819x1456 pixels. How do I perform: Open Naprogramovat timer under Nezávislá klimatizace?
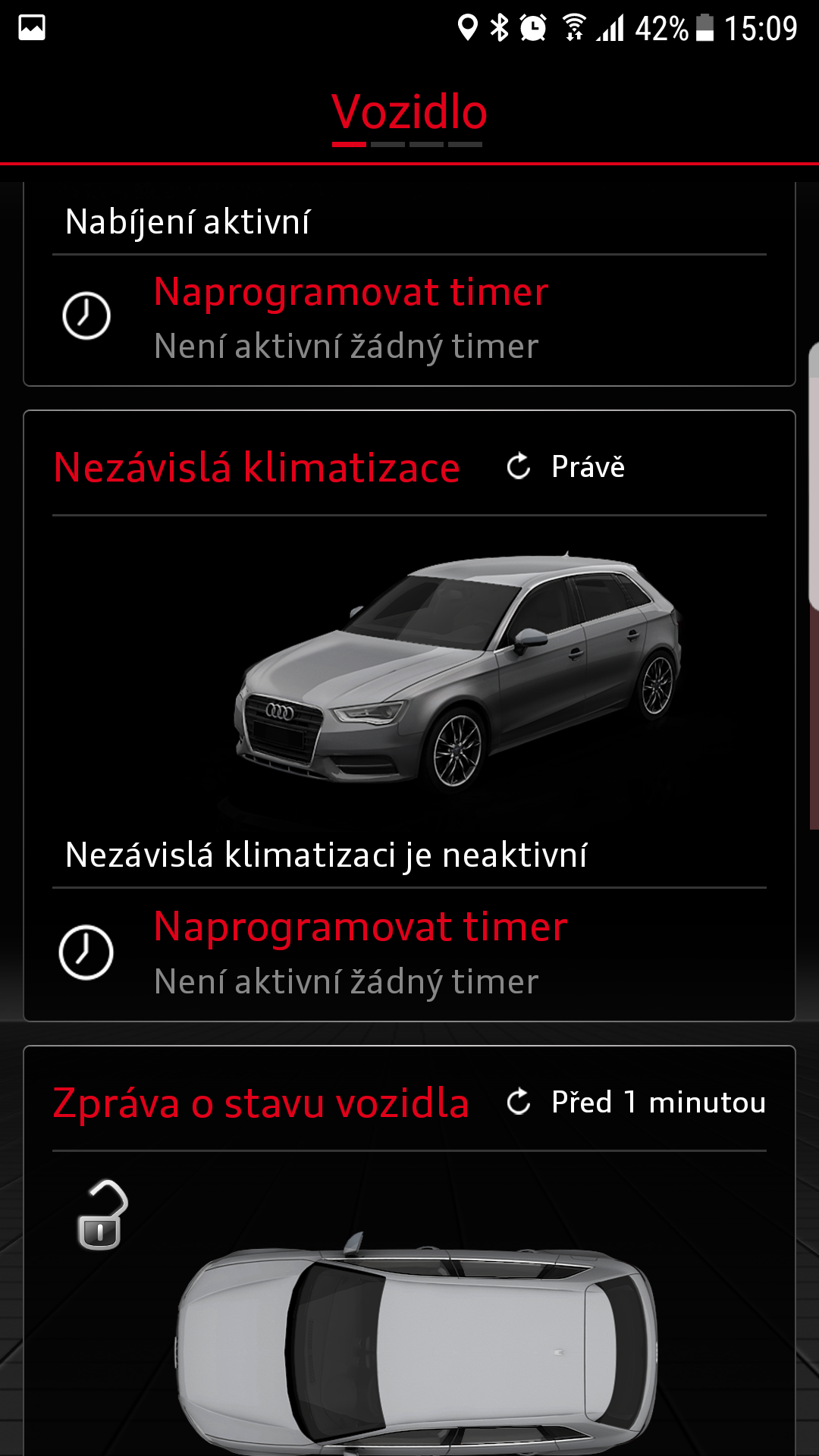(409, 952)
